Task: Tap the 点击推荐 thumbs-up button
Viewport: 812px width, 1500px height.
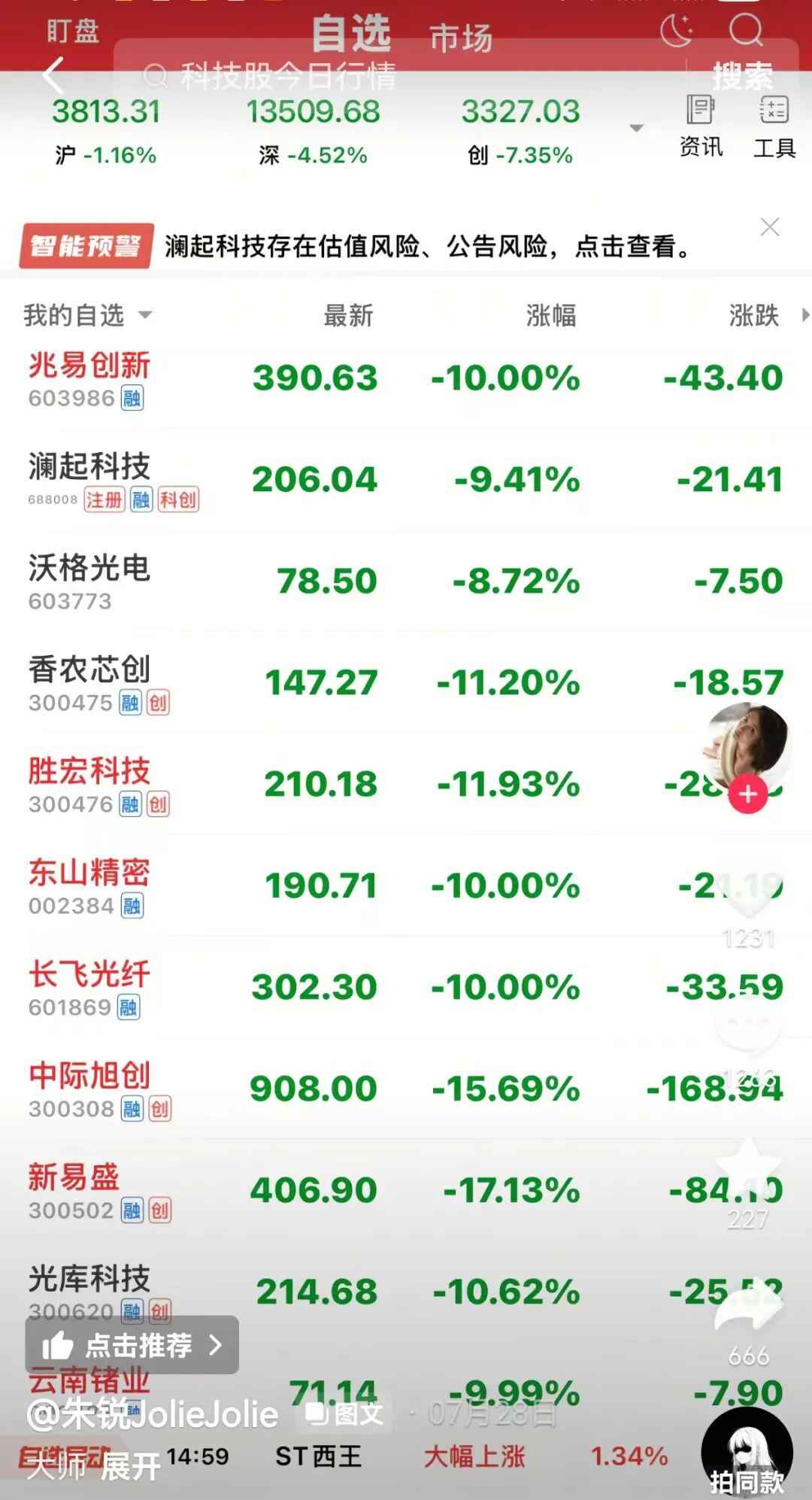Action: [132, 1345]
